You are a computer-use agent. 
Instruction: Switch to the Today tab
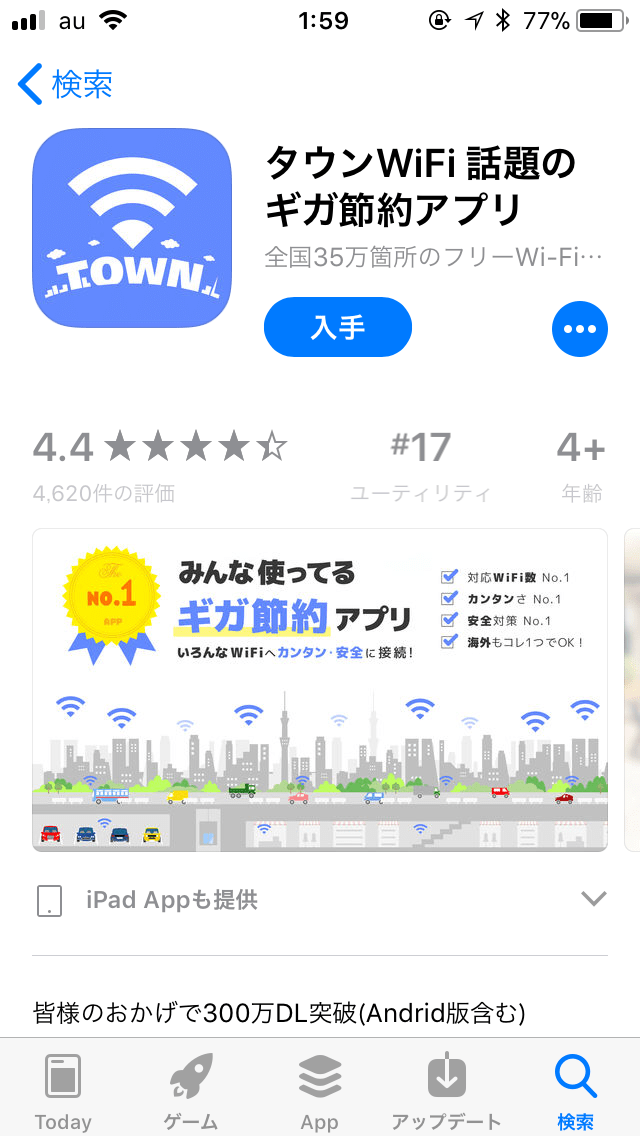coord(62,1092)
